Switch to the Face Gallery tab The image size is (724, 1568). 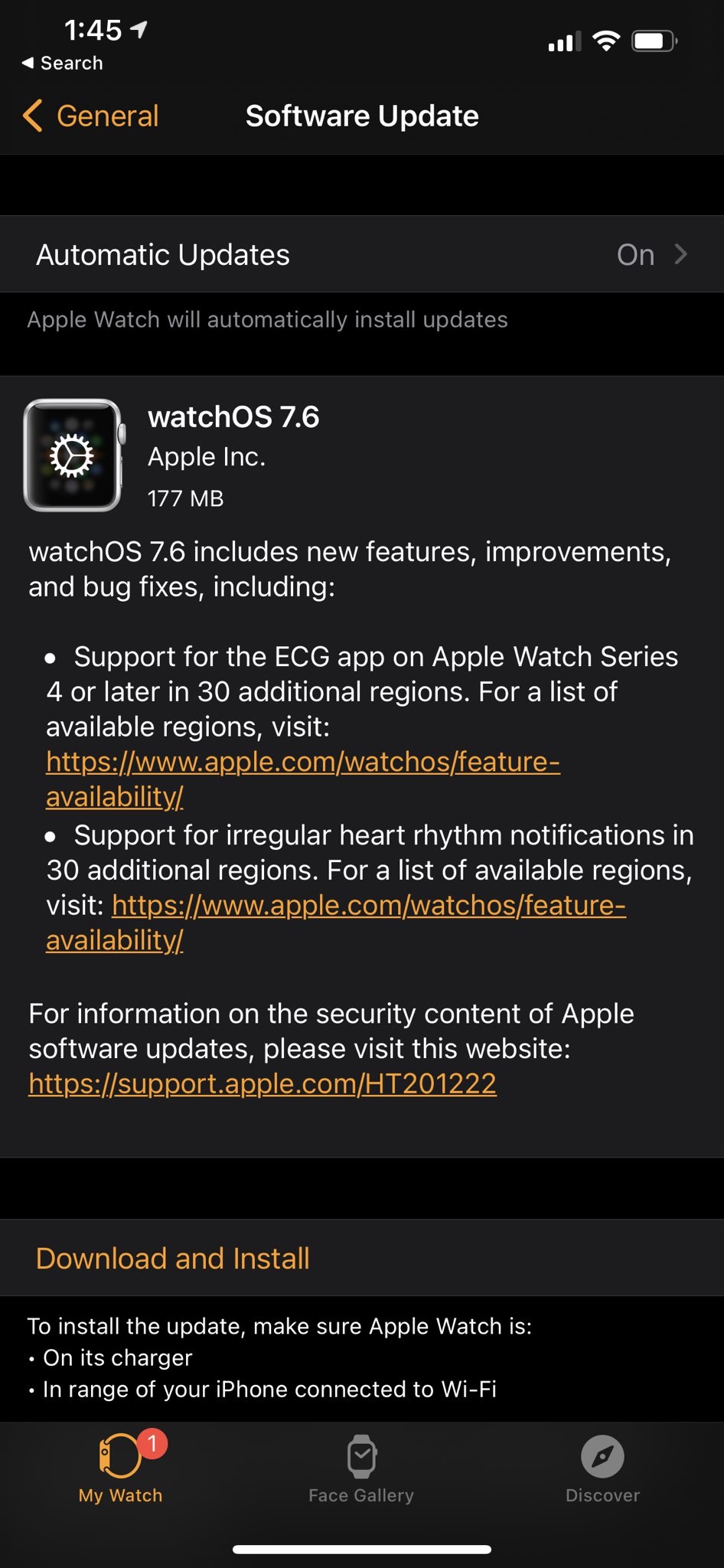(x=361, y=1469)
